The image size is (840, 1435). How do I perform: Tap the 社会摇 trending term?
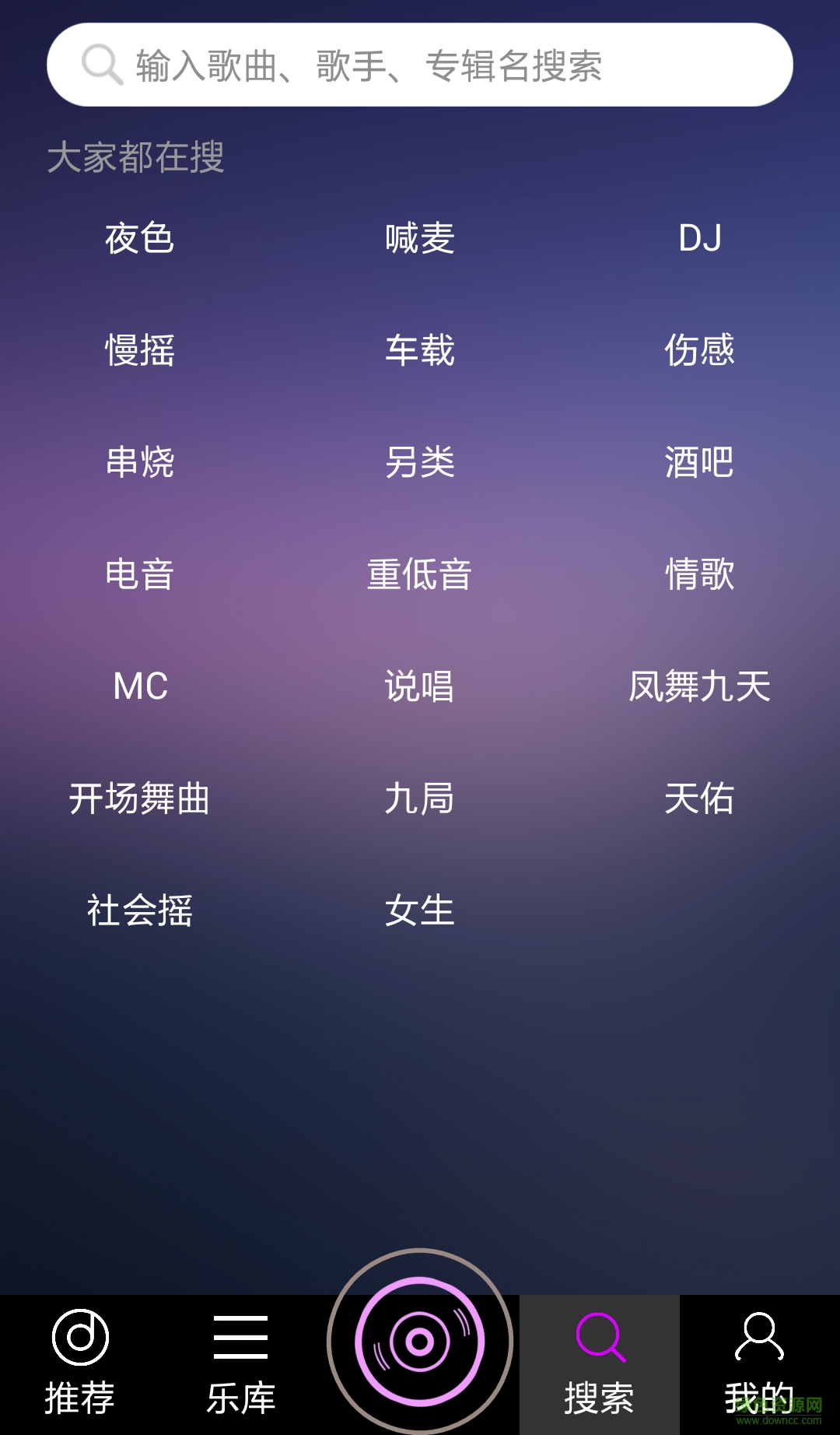[140, 910]
